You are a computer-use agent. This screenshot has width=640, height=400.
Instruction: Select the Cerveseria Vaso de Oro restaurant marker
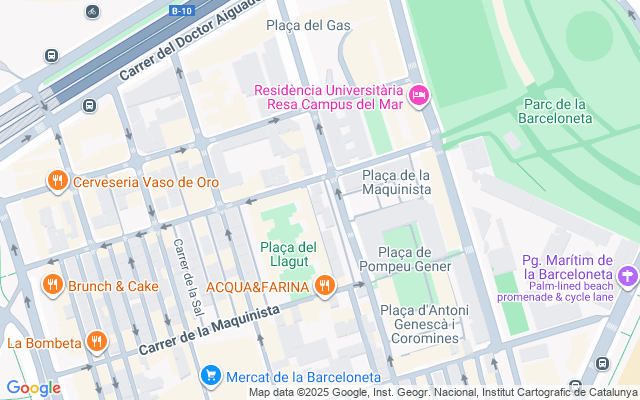[58, 181]
